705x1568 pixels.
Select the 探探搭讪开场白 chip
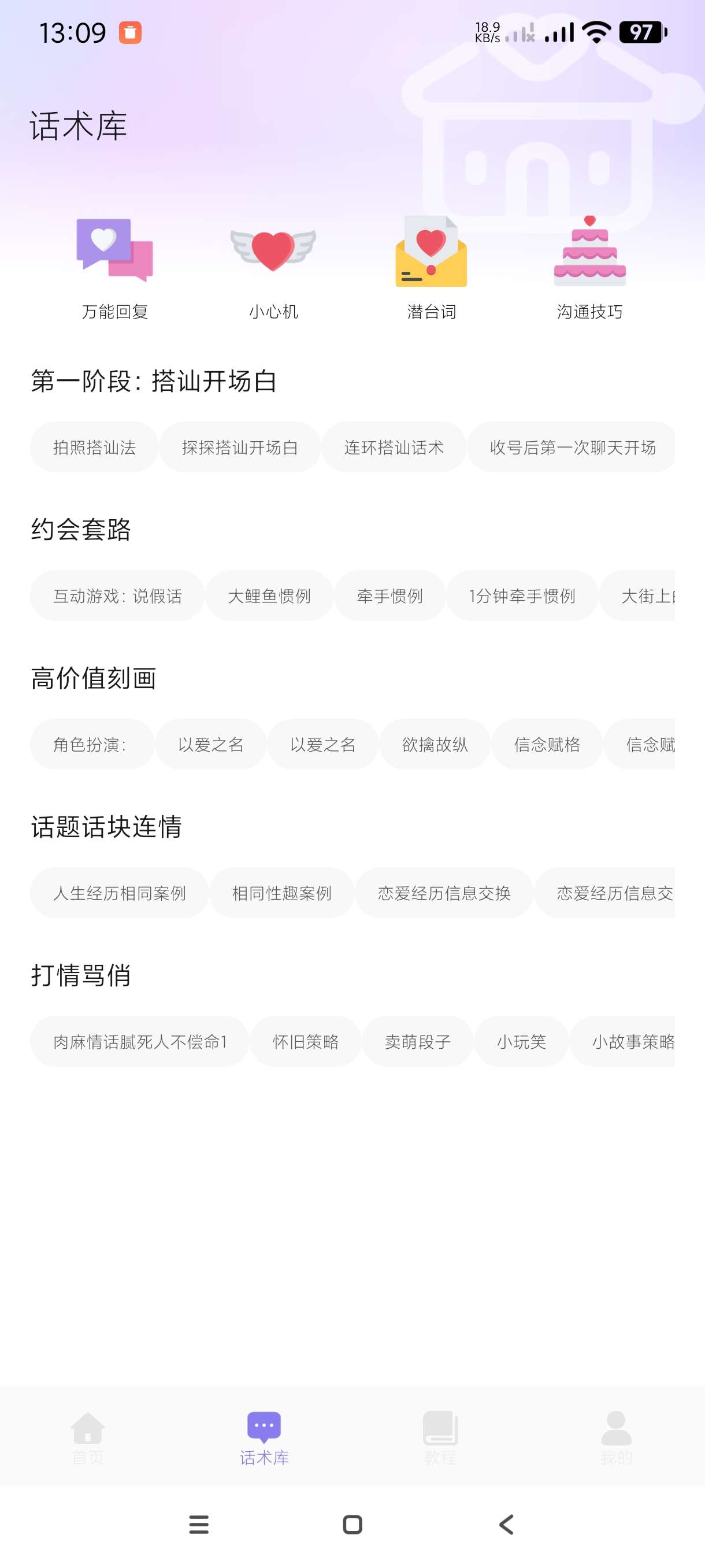coord(240,448)
